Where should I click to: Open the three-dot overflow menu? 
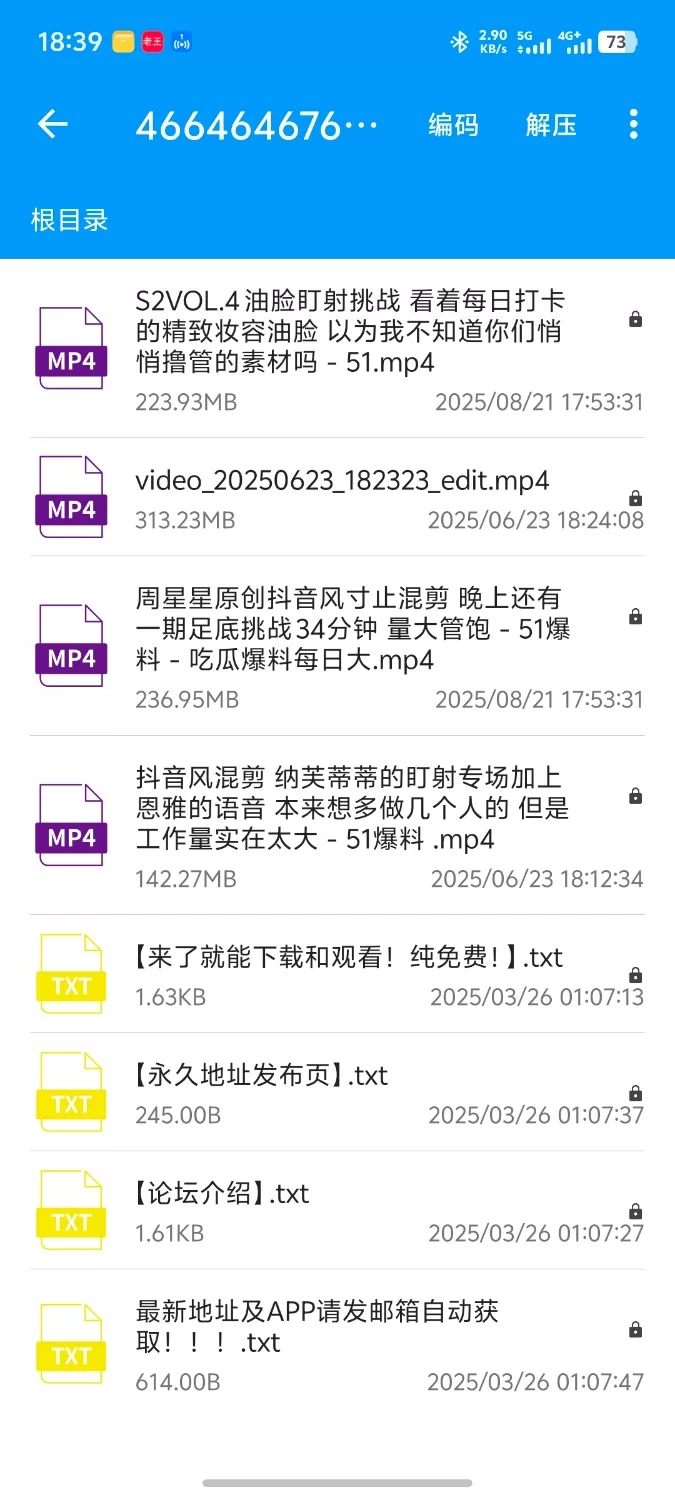coord(633,125)
